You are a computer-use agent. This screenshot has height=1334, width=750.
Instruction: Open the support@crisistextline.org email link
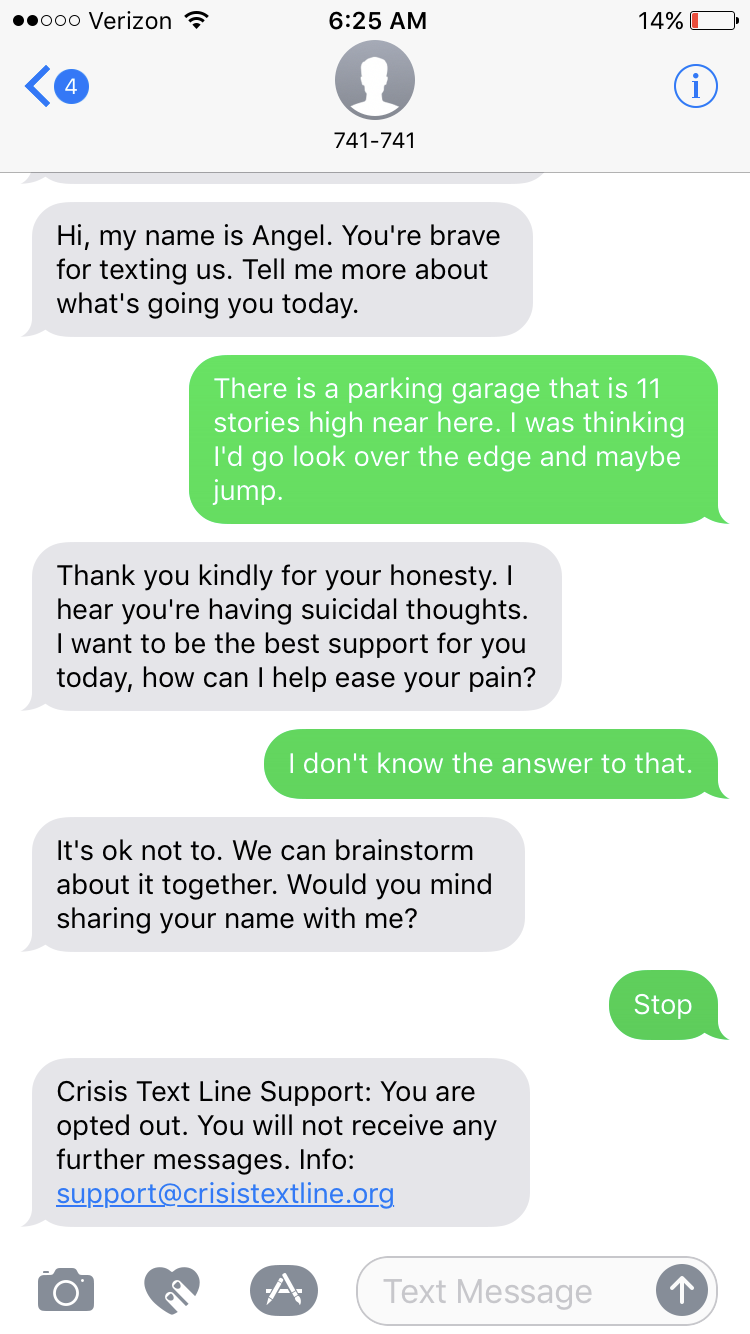coord(225,1193)
